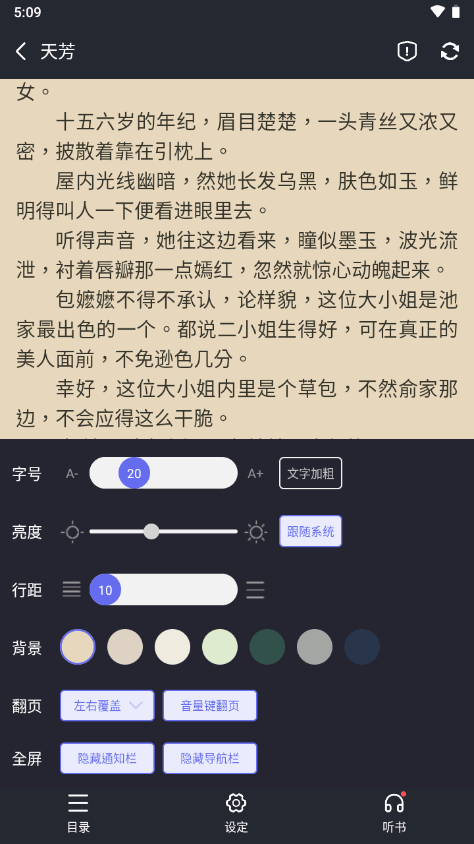Toggle 跟随系统 brightness option
Screen dimensions: 474x844
tap(310, 531)
